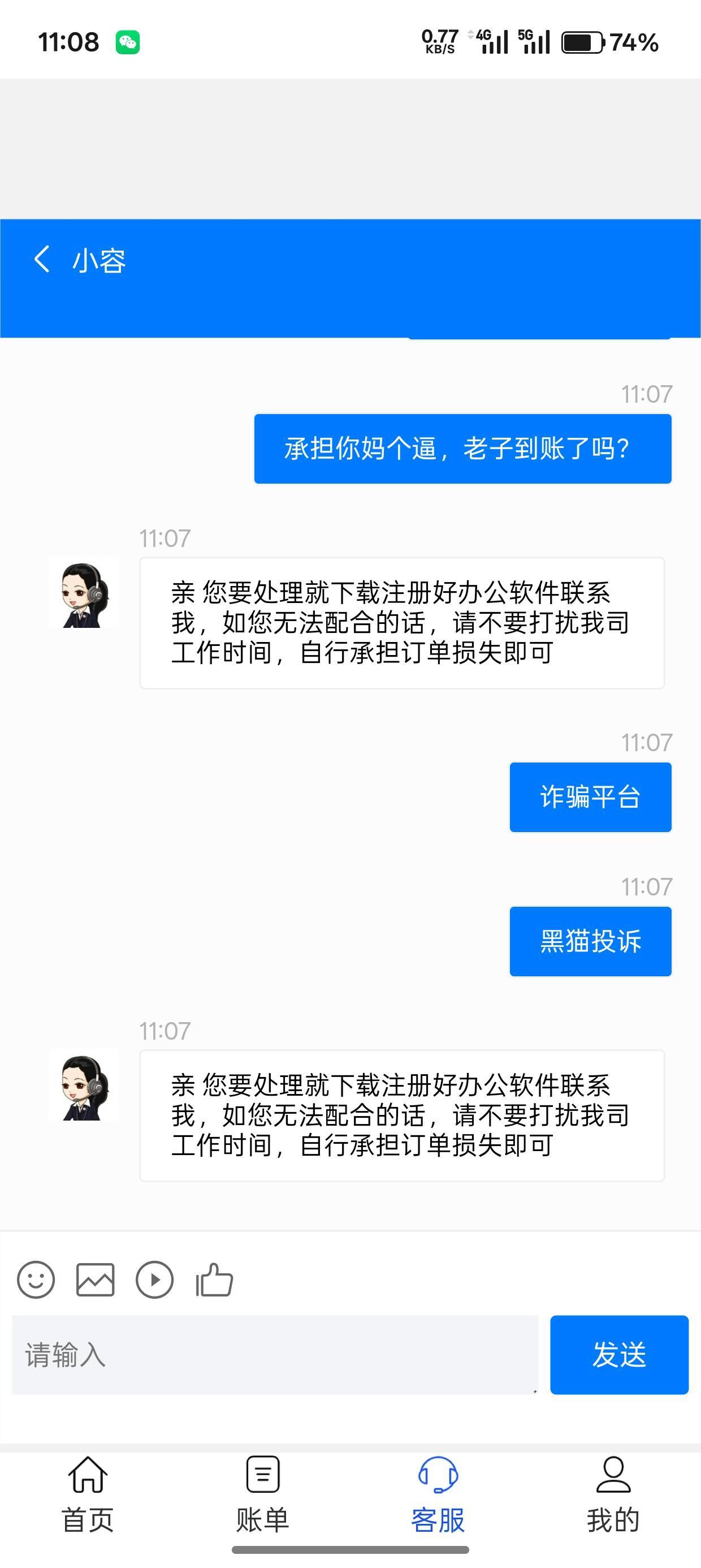Focus the 请输入 message field
701x1568 pixels.
(x=275, y=1354)
